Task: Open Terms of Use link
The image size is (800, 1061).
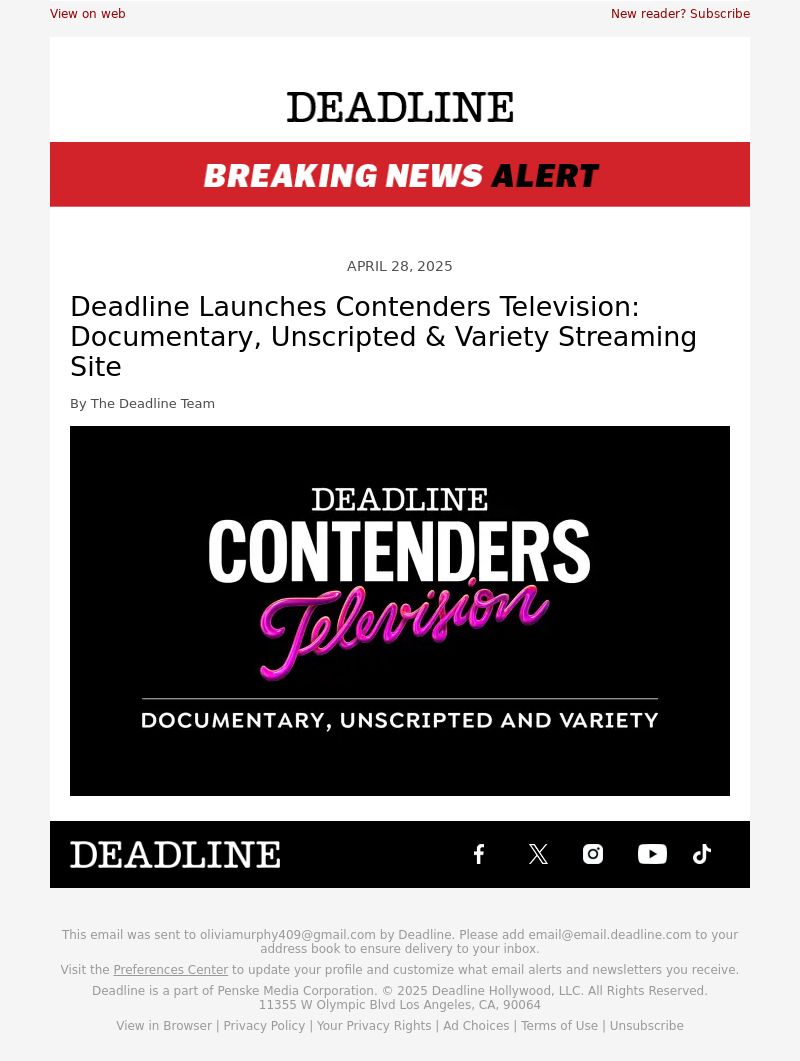Action: tap(559, 1026)
